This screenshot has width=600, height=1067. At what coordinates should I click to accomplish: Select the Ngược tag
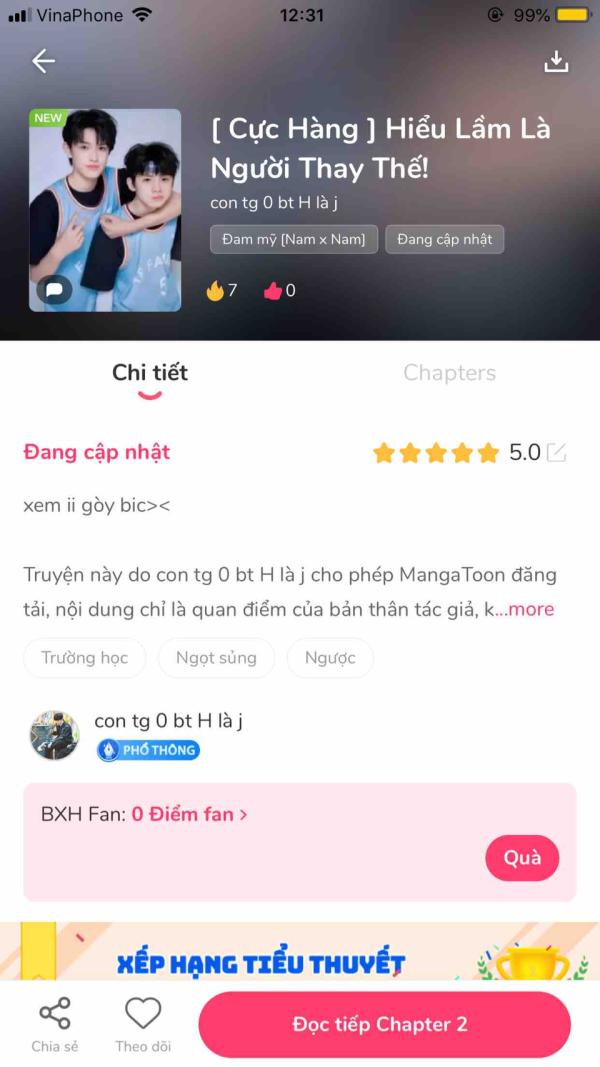(330, 658)
